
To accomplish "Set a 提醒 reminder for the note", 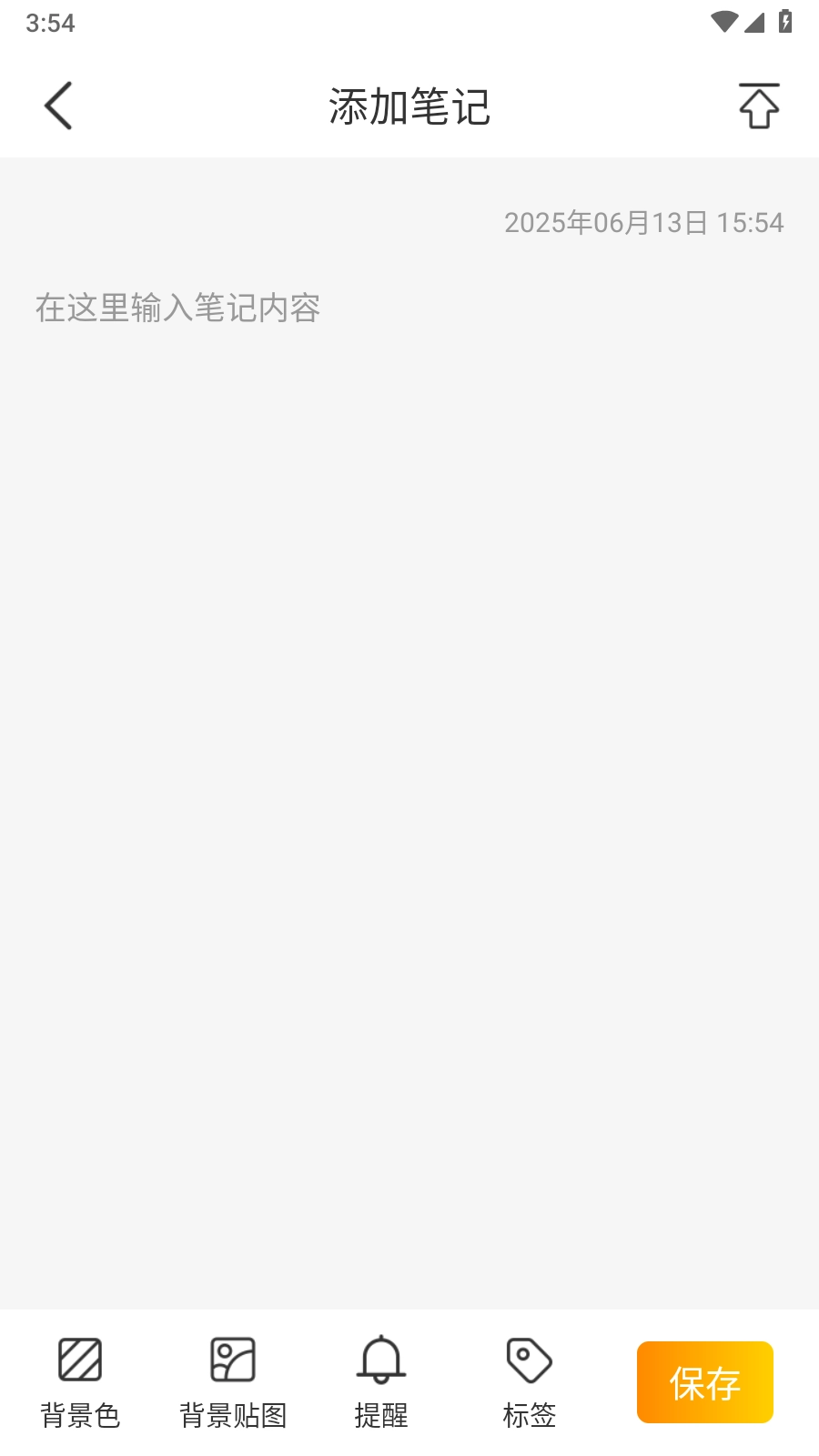I will click(380, 1381).
